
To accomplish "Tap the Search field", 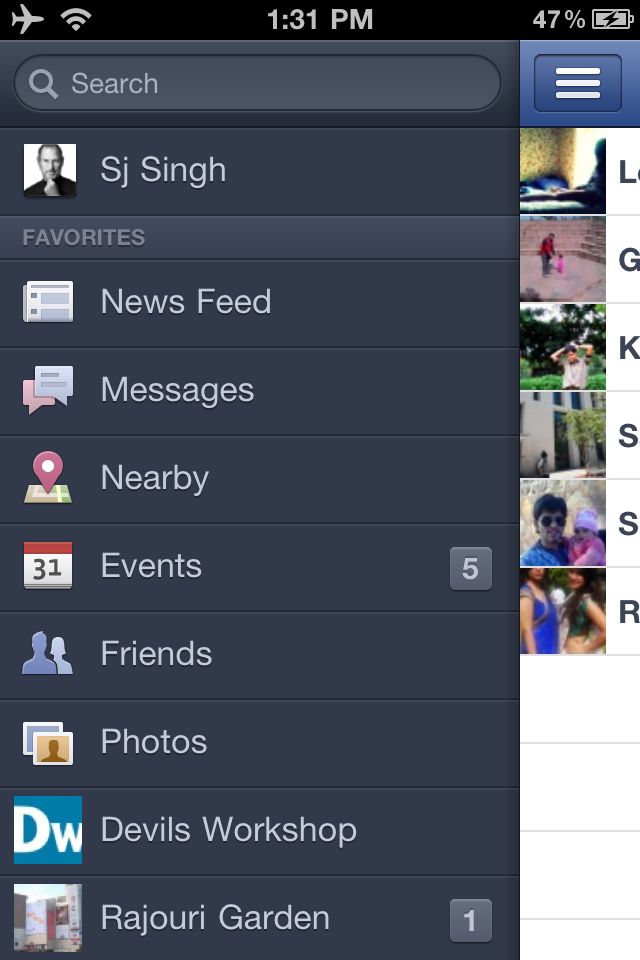I will coord(256,84).
